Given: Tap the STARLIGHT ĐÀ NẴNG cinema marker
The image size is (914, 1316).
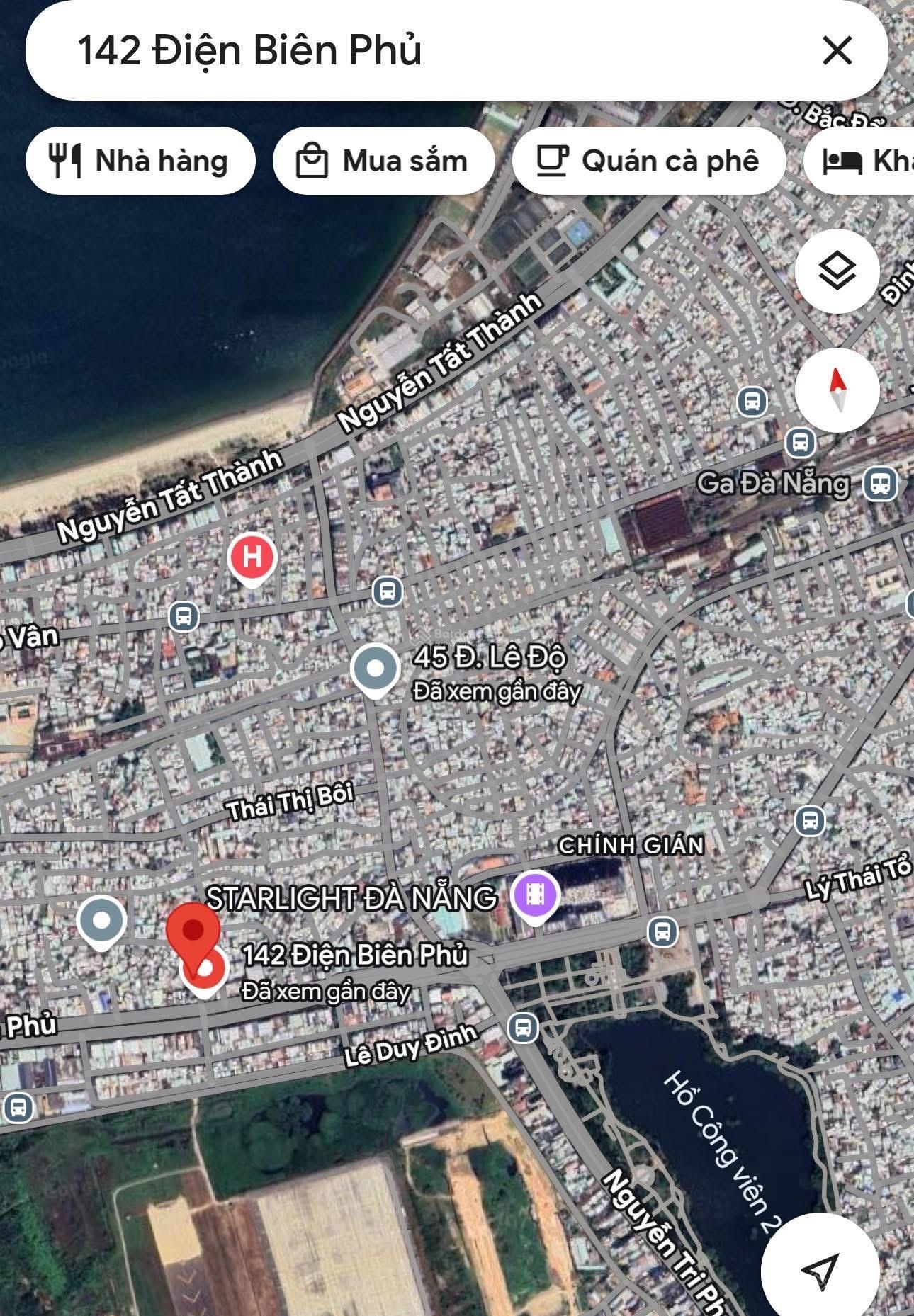Looking at the screenshot, I should point(536,895).
